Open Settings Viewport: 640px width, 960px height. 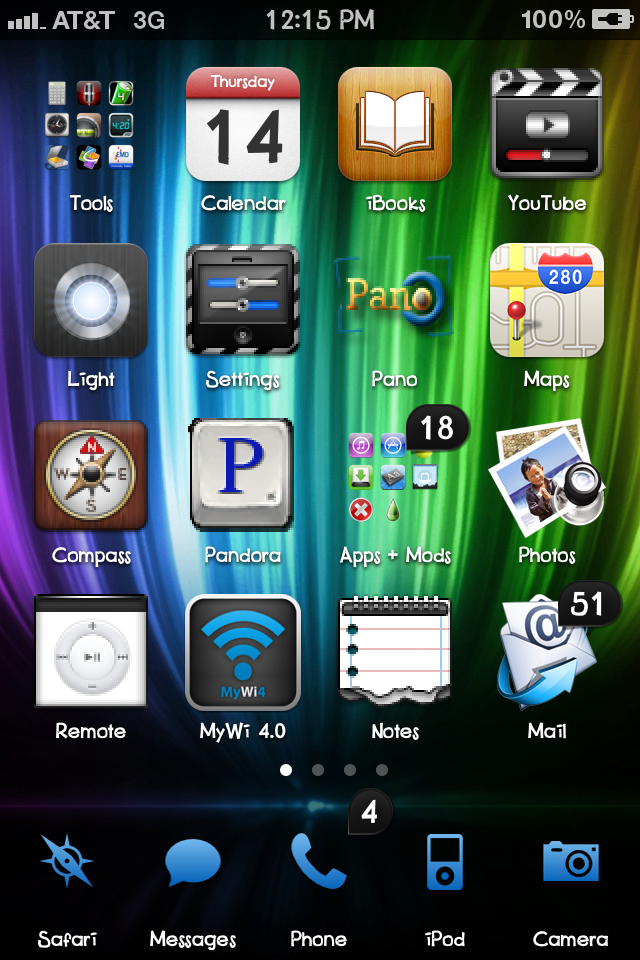pos(243,300)
